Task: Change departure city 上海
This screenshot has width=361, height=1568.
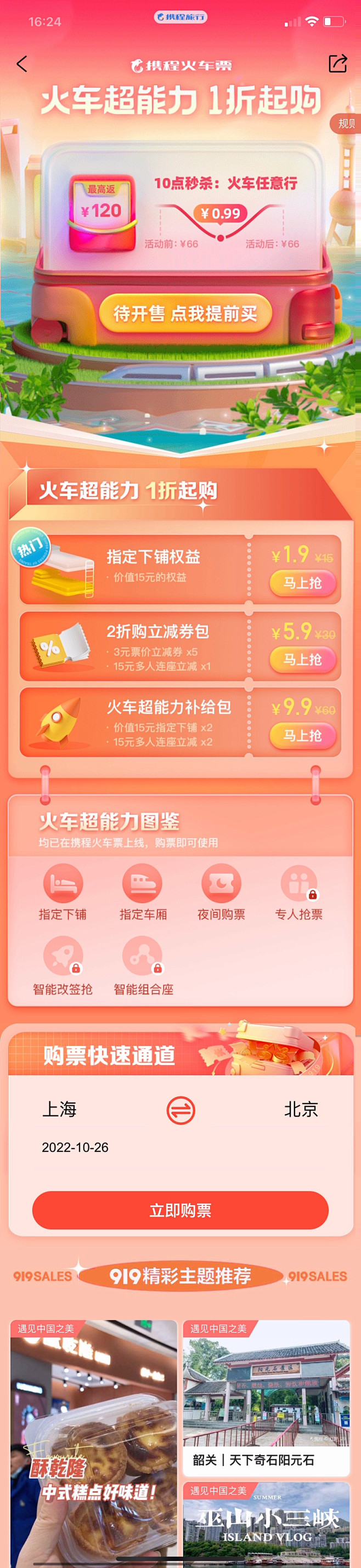Action: click(59, 1109)
